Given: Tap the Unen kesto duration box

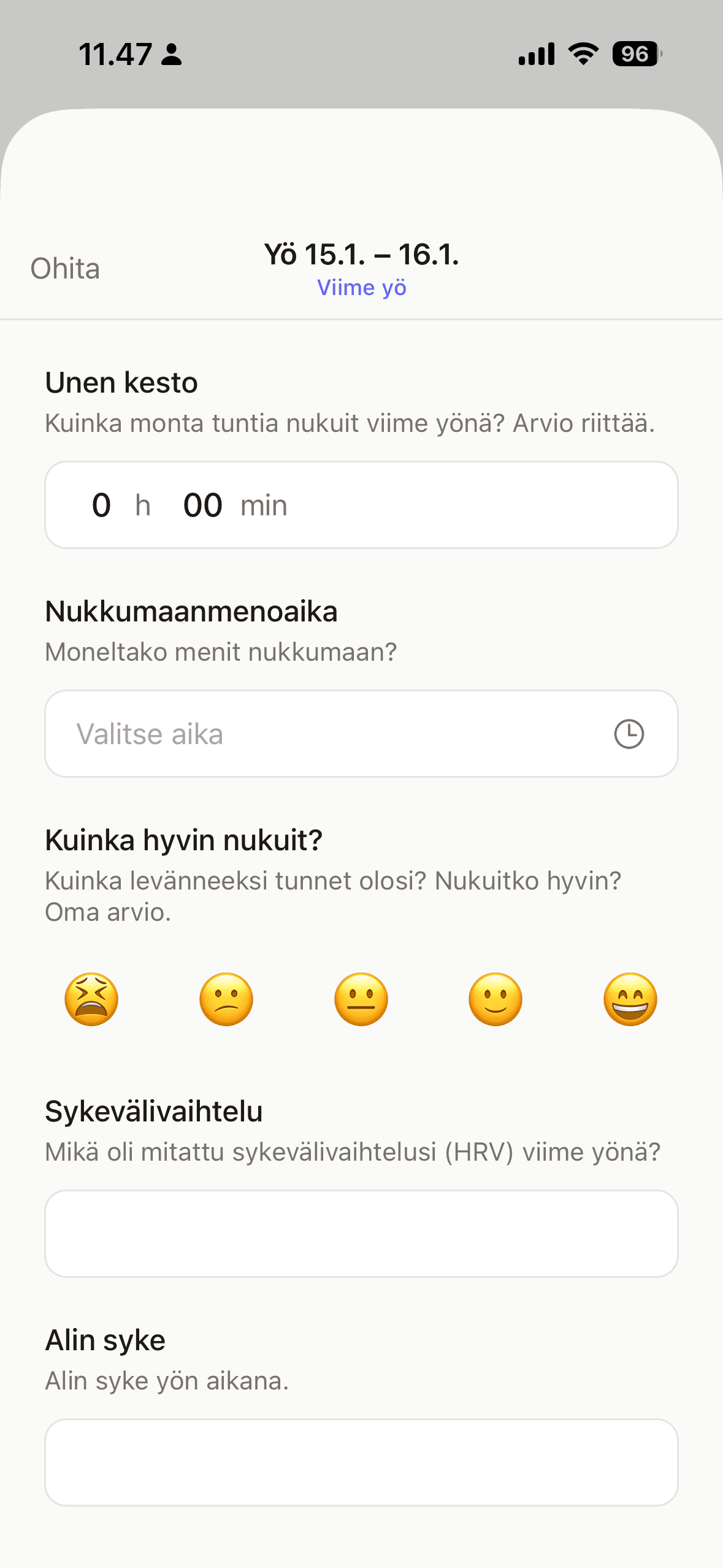Looking at the screenshot, I should click(361, 504).
